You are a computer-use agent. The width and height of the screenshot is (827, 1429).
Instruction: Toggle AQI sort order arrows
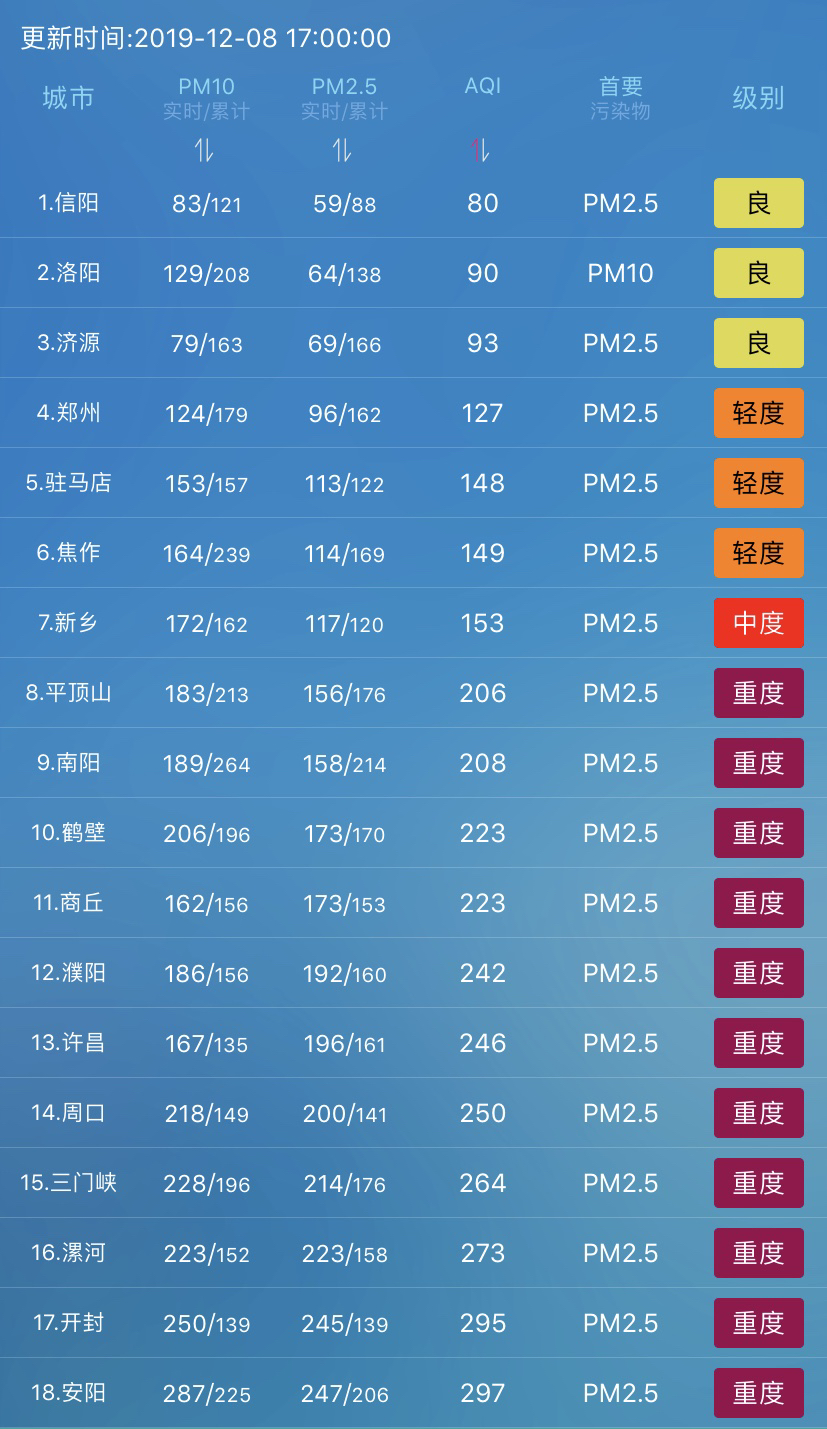pos(481,151)
